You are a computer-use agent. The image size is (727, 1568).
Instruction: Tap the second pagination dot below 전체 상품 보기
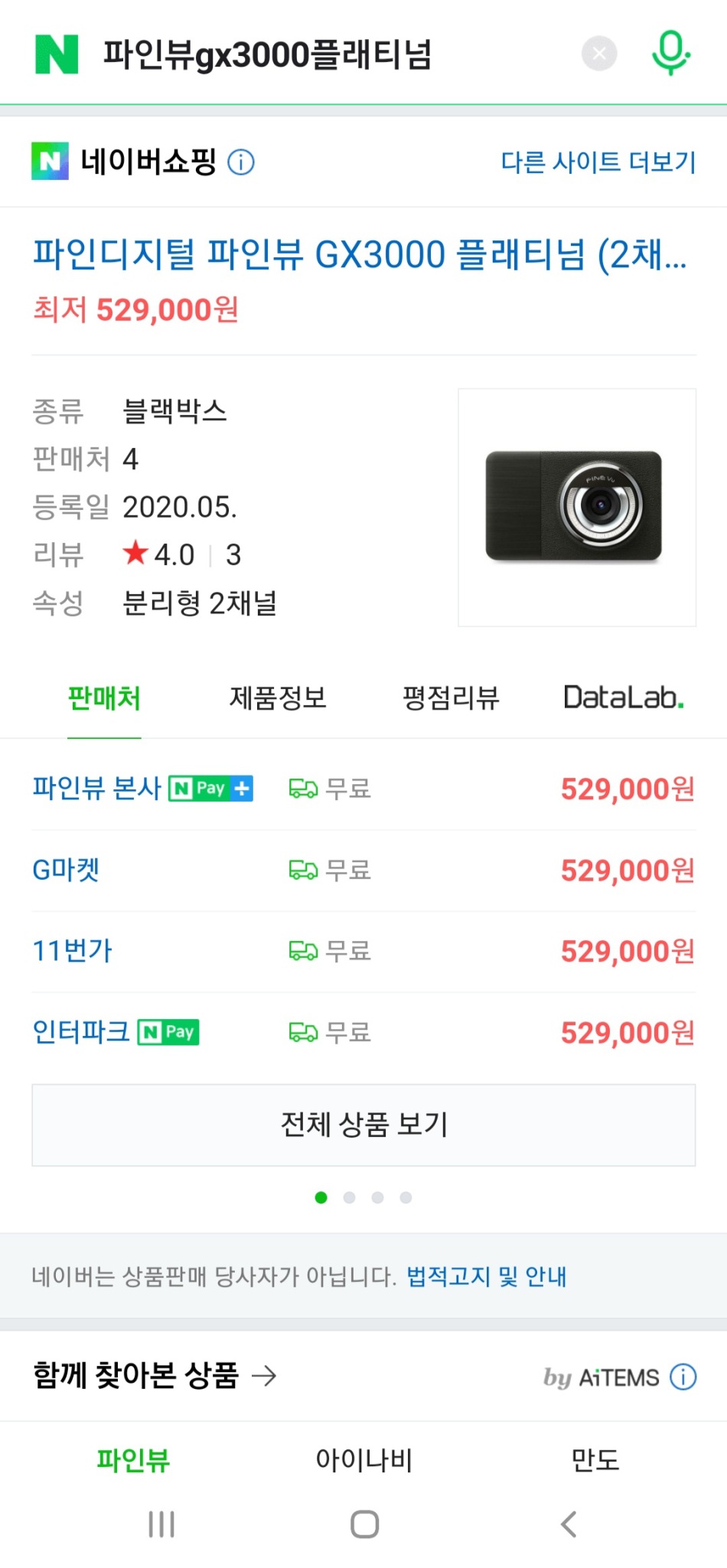pos(349,1197)
